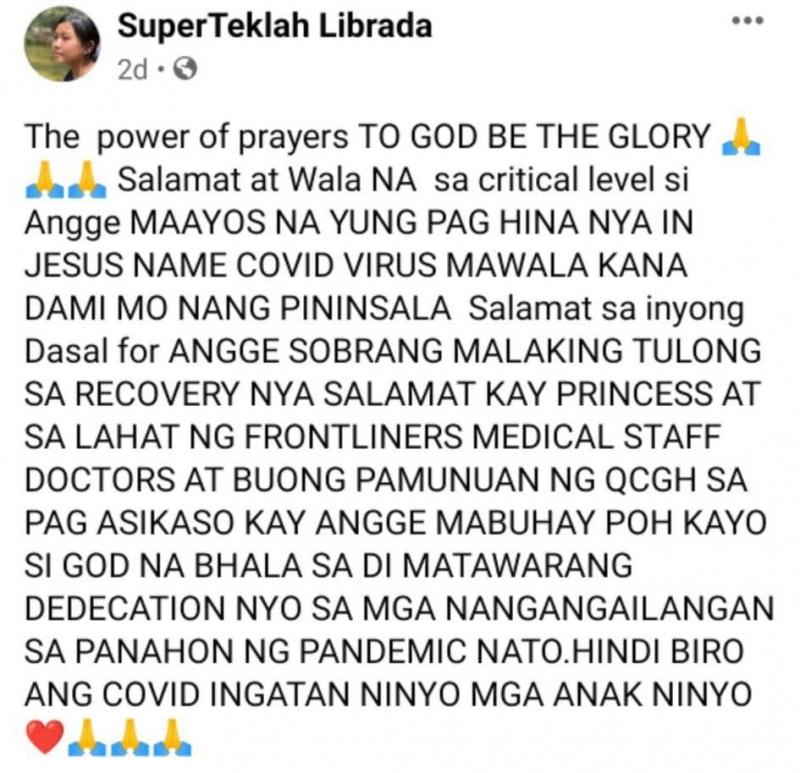
Task: Open SuperTeklah Librada's profile name link
Action: pos(274,27)
